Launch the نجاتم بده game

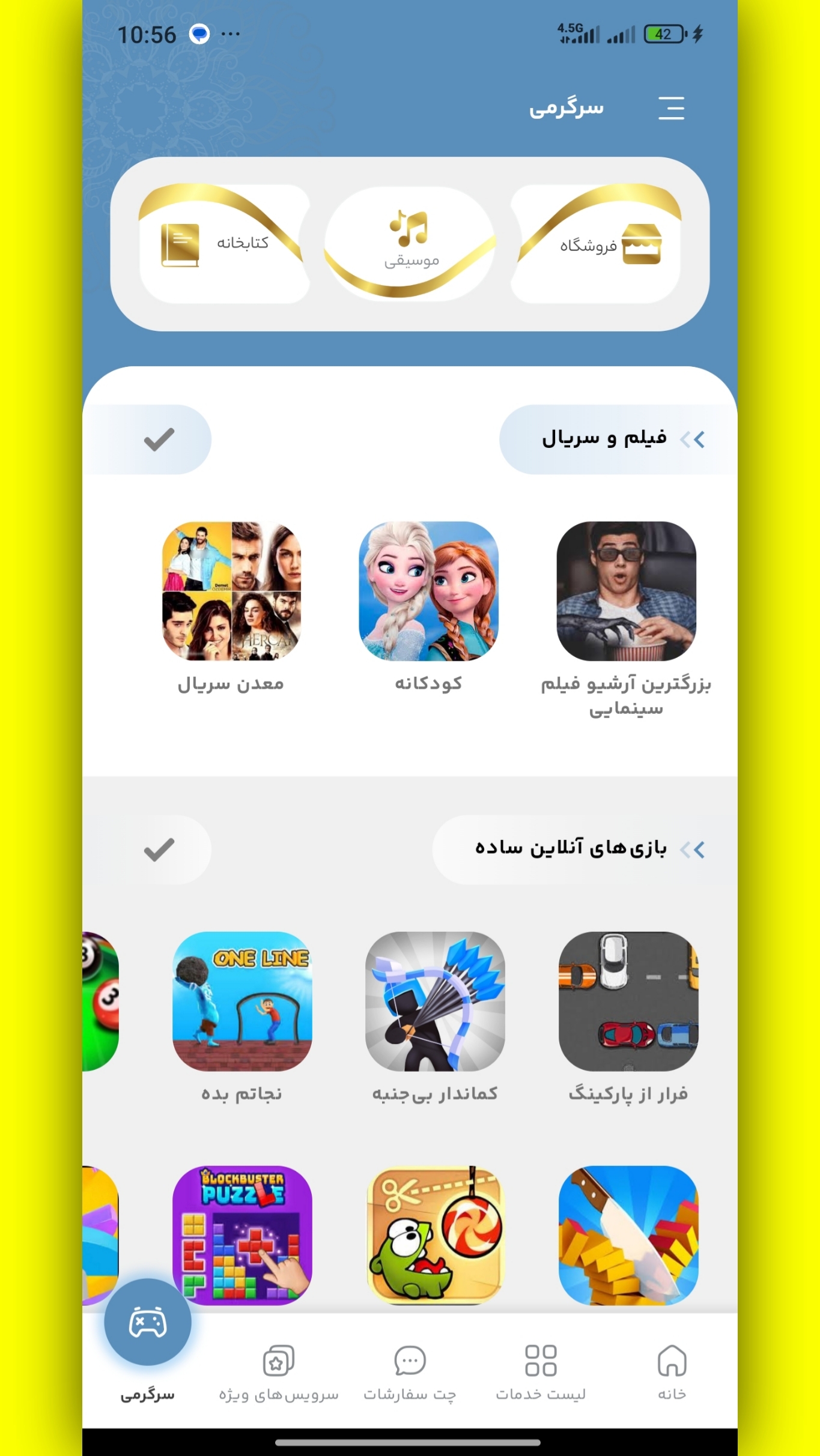coord(242,1001)
